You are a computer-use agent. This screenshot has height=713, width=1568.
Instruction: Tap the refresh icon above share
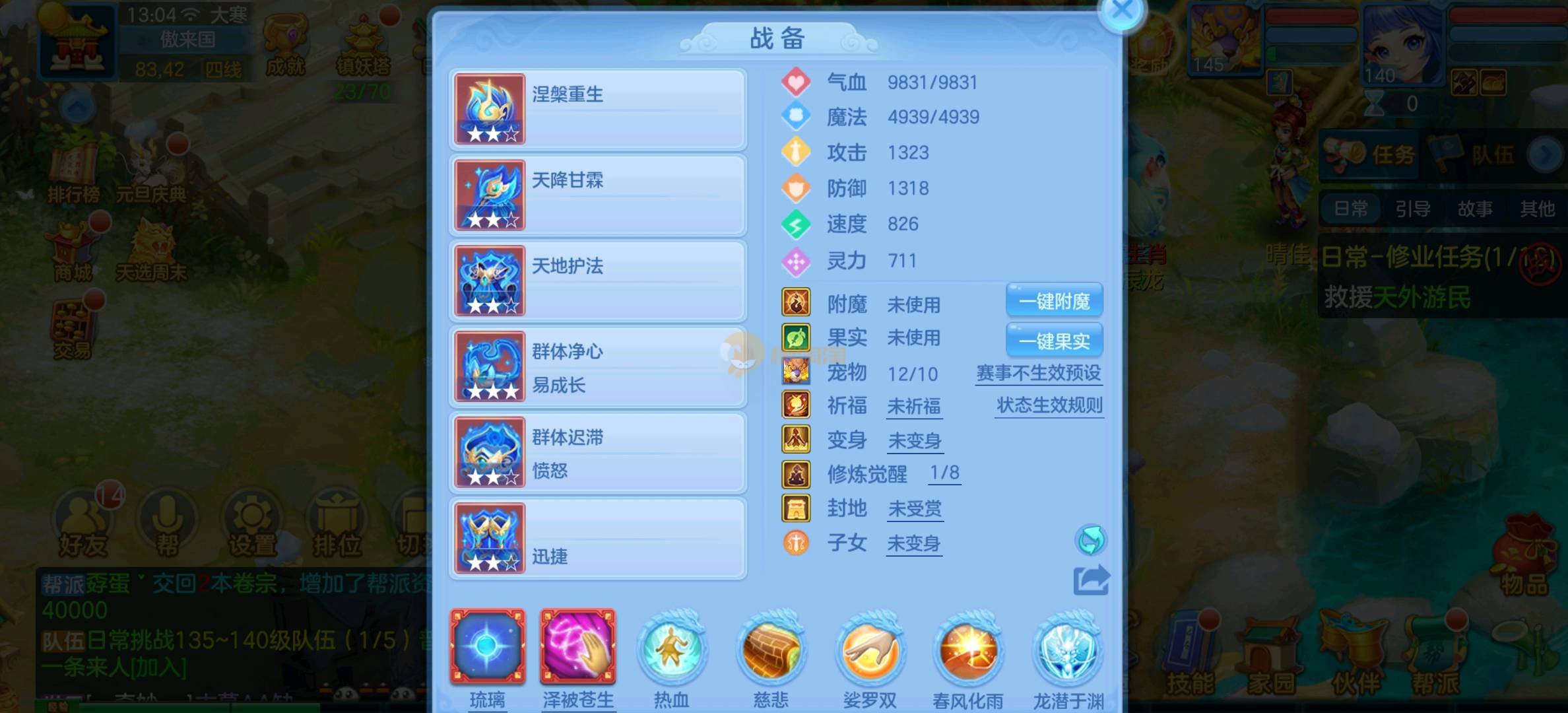(x=1091, y=541)
